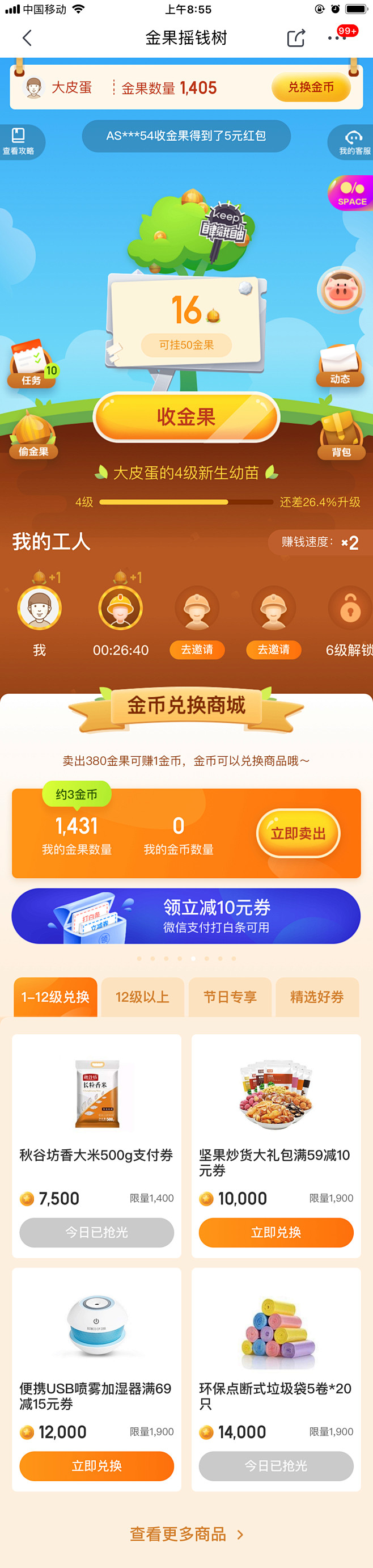Share this page
This screenshot has height=1568, width=373.
296,38
